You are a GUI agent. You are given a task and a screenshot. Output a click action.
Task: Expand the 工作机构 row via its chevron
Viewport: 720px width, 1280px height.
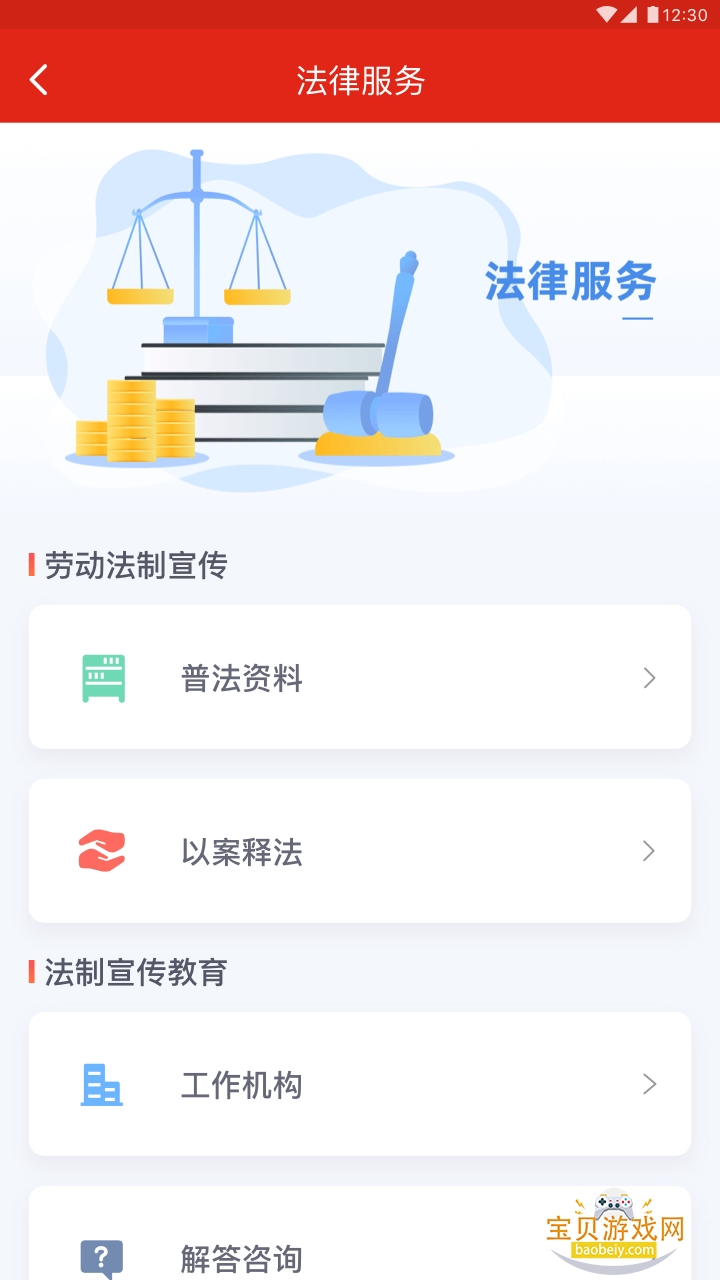pos(648,1084)
